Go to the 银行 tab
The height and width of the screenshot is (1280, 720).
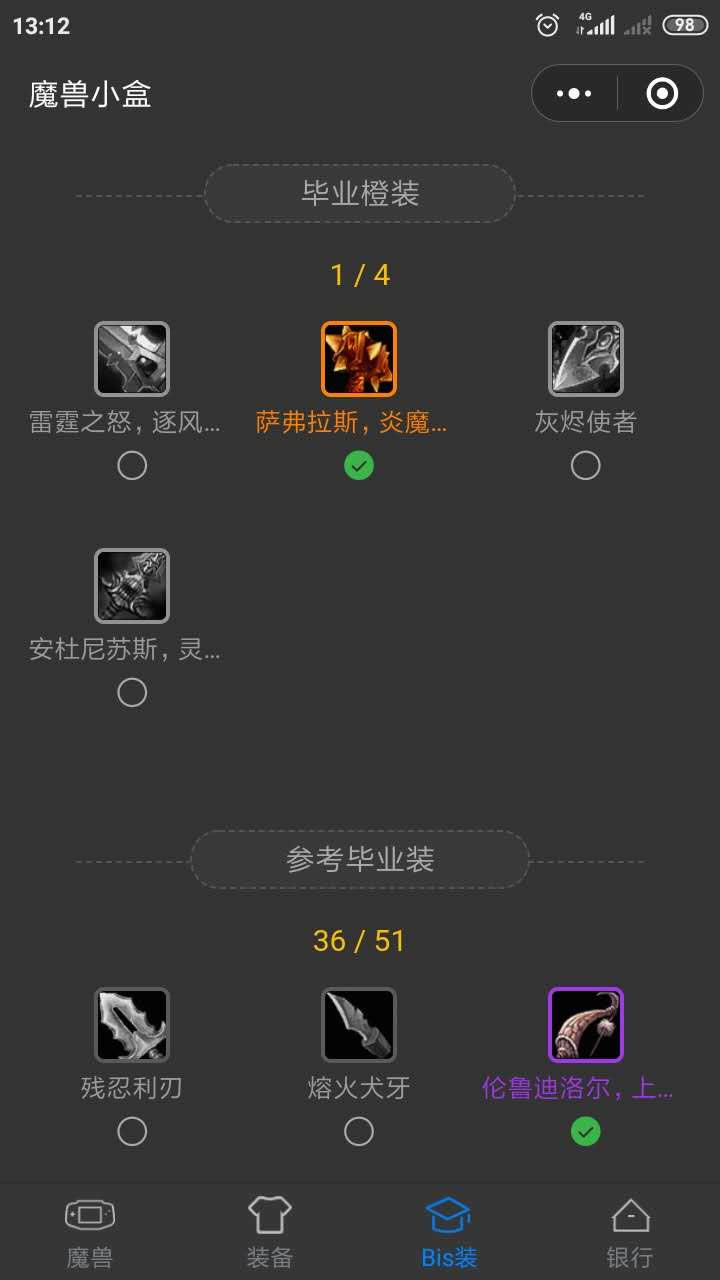click(629, 1232)
